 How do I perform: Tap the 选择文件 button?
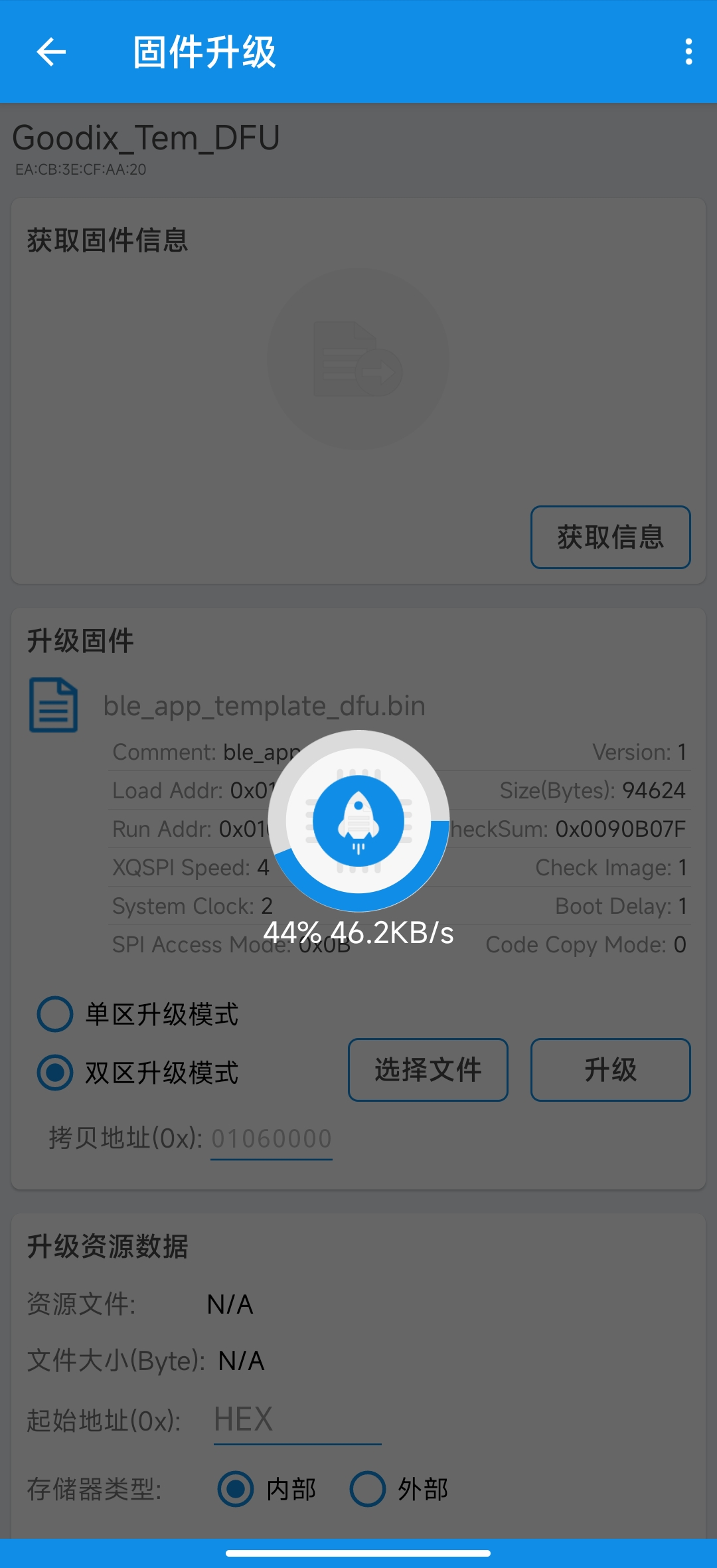click(x=428, y=1070)
